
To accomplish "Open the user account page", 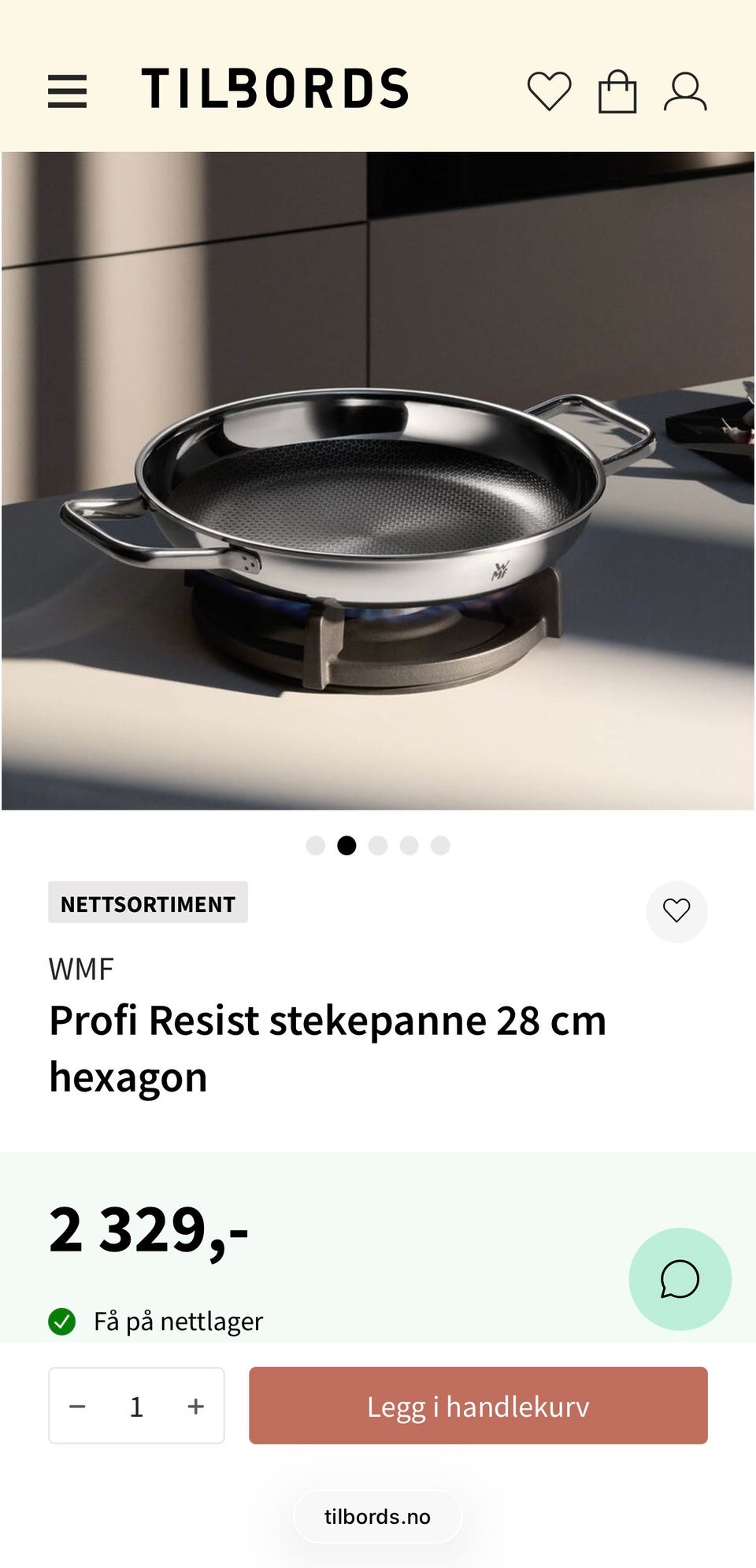I will (x=685, y=91).
